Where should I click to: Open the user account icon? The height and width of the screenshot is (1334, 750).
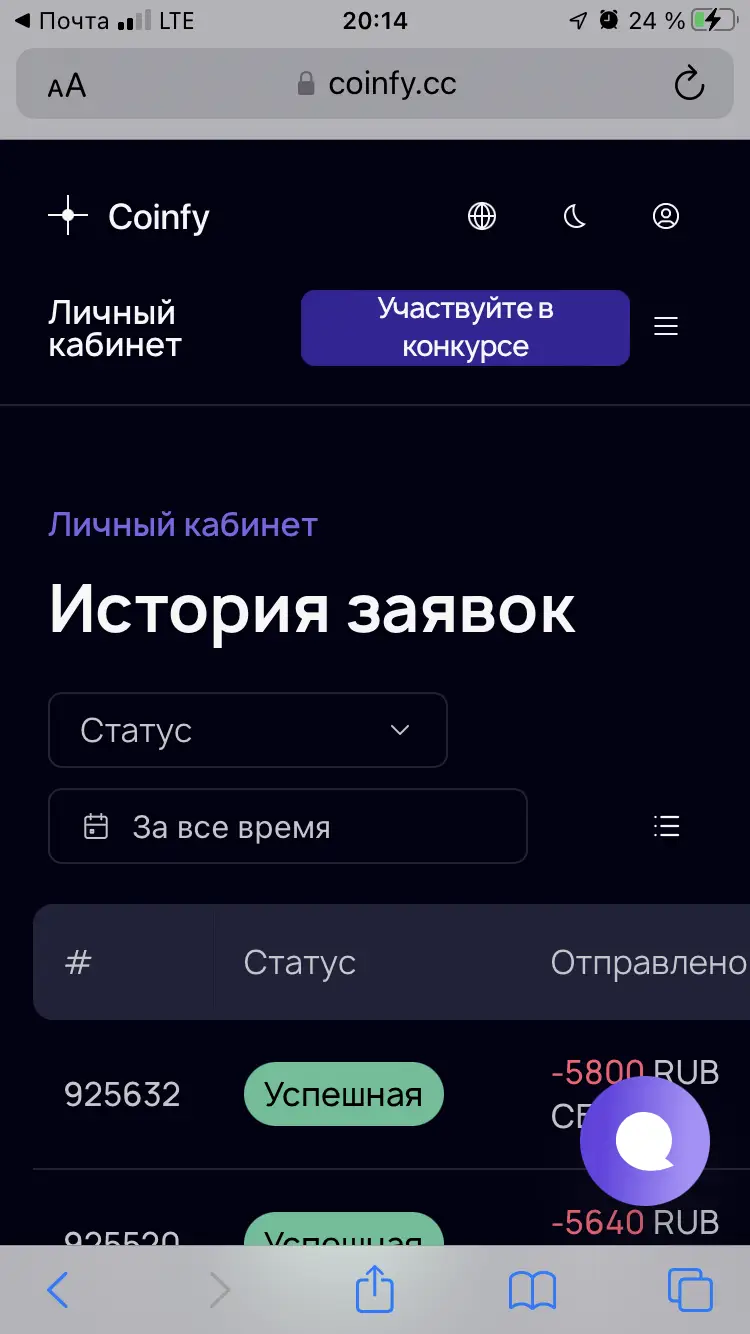point(666,216)
